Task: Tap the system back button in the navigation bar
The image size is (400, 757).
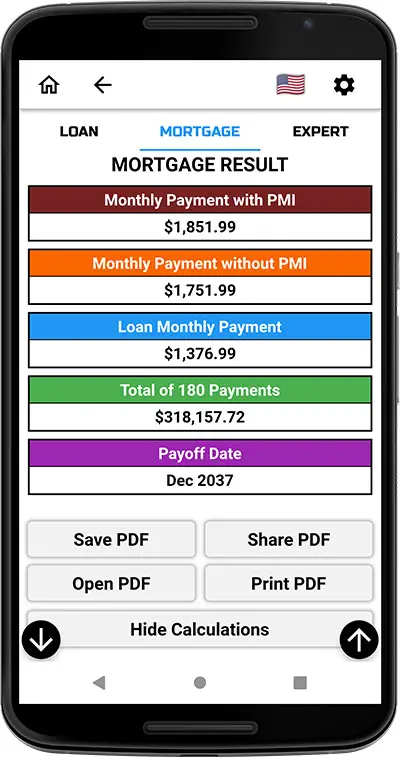Action: [99, 683]
